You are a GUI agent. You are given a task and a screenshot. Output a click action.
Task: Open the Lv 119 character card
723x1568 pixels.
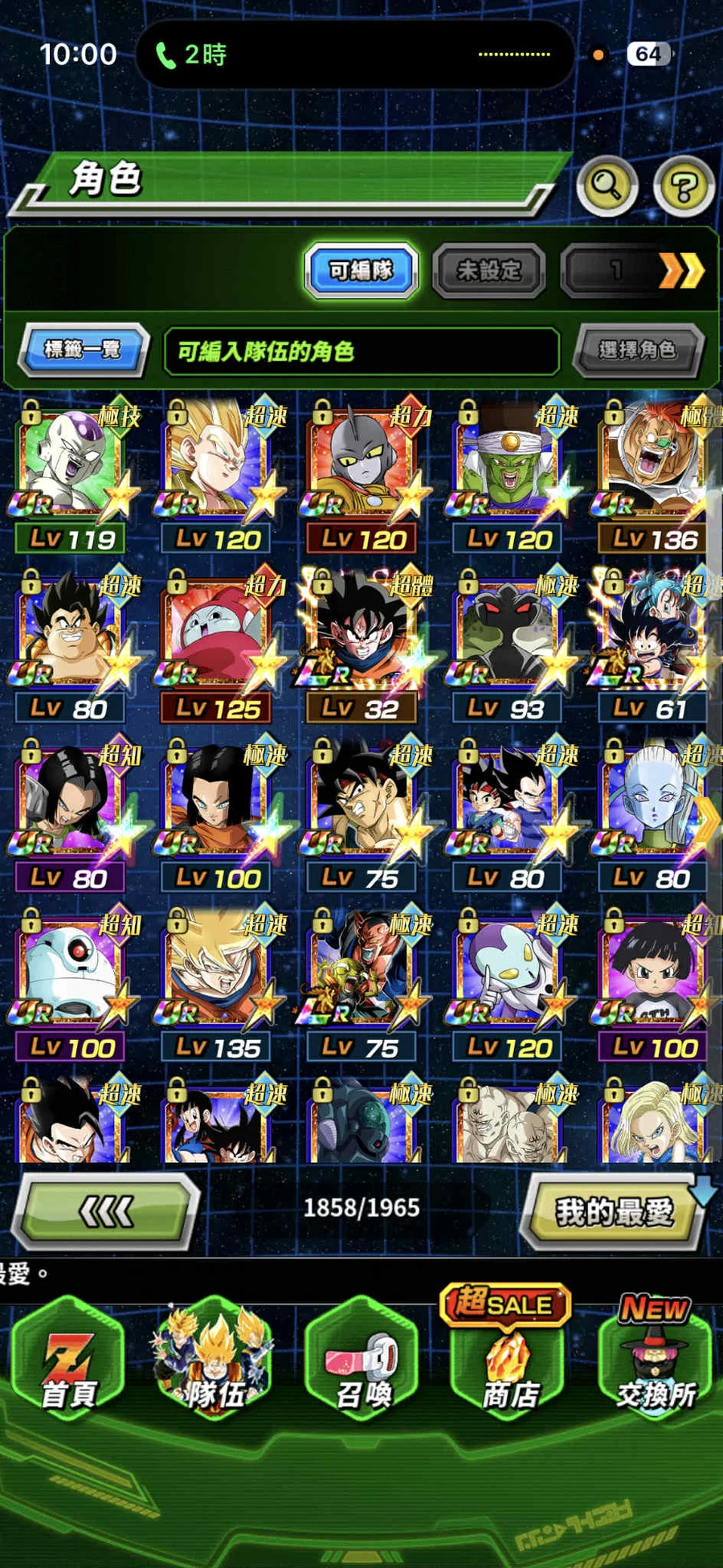(x=71, y=474)
